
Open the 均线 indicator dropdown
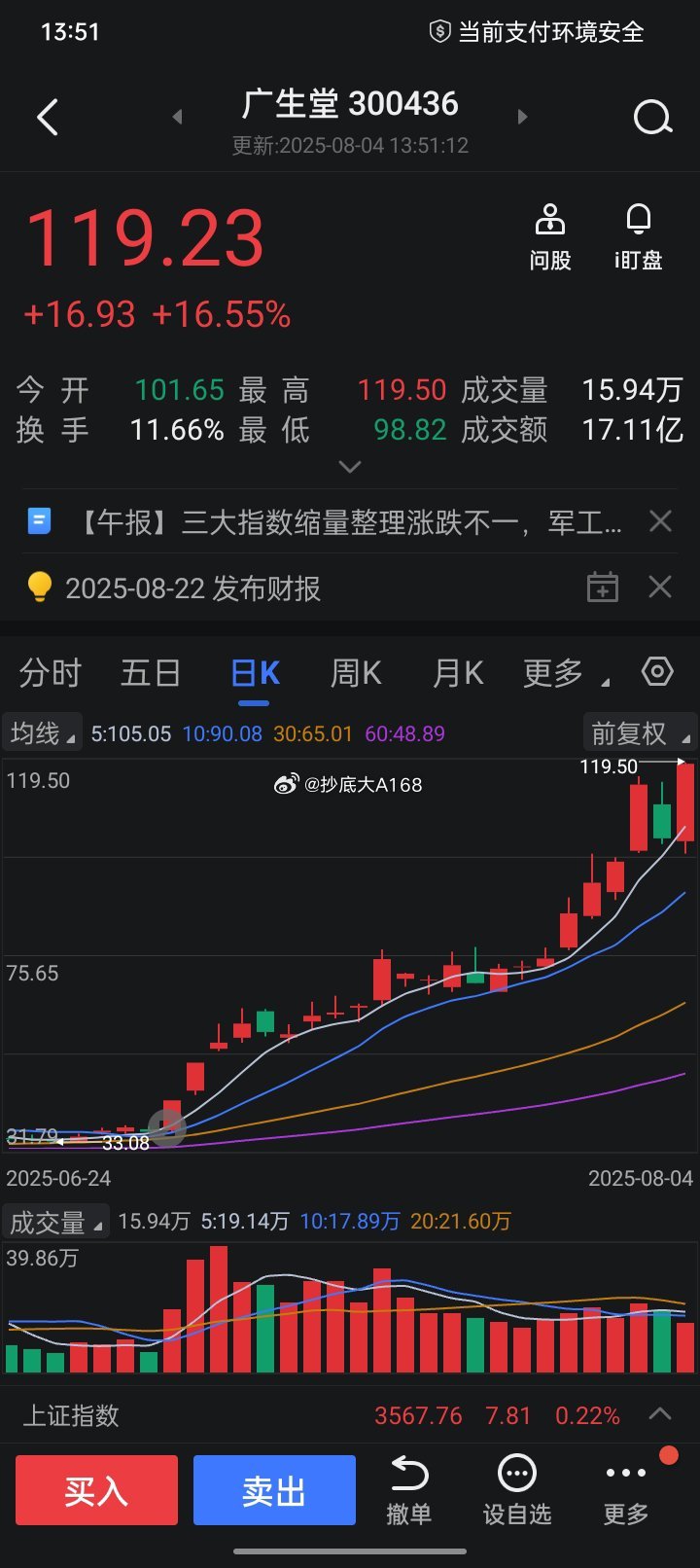coord(41,733)
